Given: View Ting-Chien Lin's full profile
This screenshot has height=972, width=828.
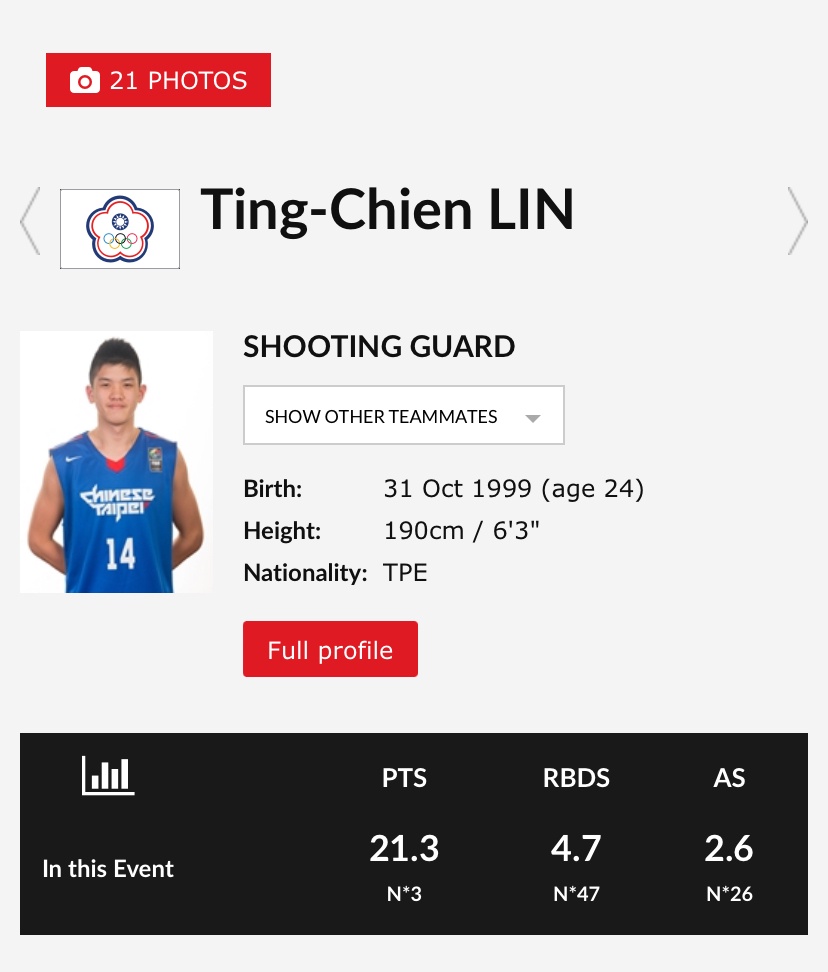Looking at the screenshot, I should pyautogui.click(x=330, y=650).
